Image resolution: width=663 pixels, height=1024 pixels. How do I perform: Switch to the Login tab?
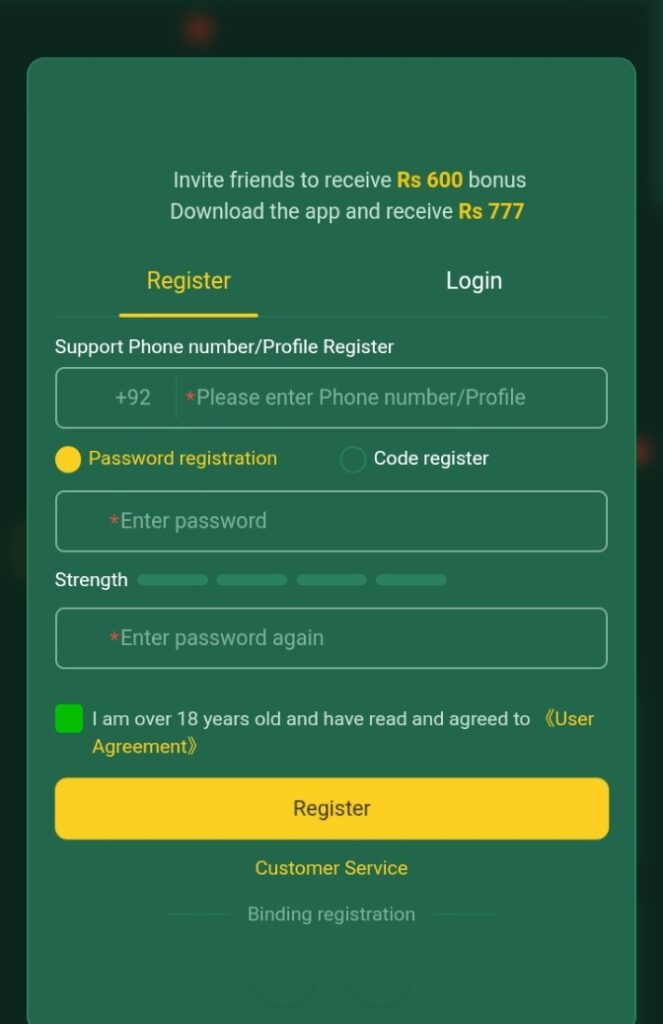[x=473, y=281]
